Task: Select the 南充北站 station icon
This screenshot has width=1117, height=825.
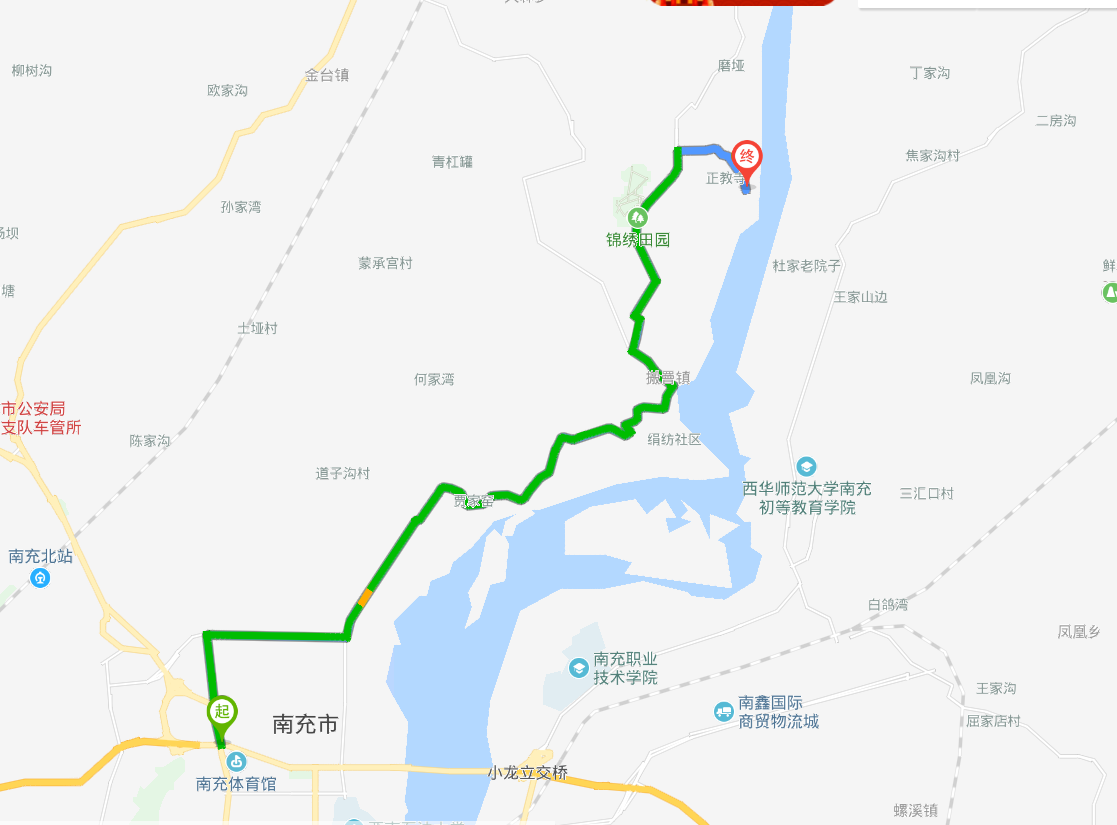Action: (40, 577)
